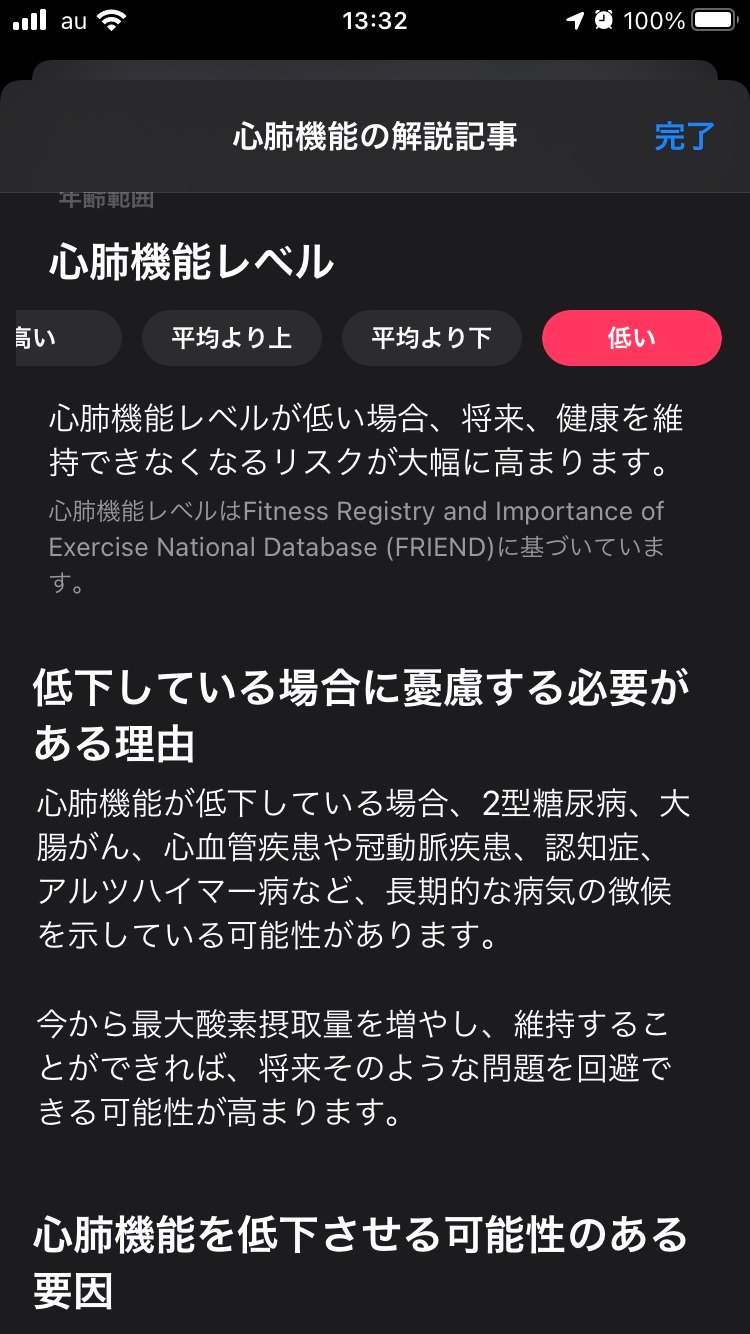Switch to the 平均より下 level

tap(431, 338)
